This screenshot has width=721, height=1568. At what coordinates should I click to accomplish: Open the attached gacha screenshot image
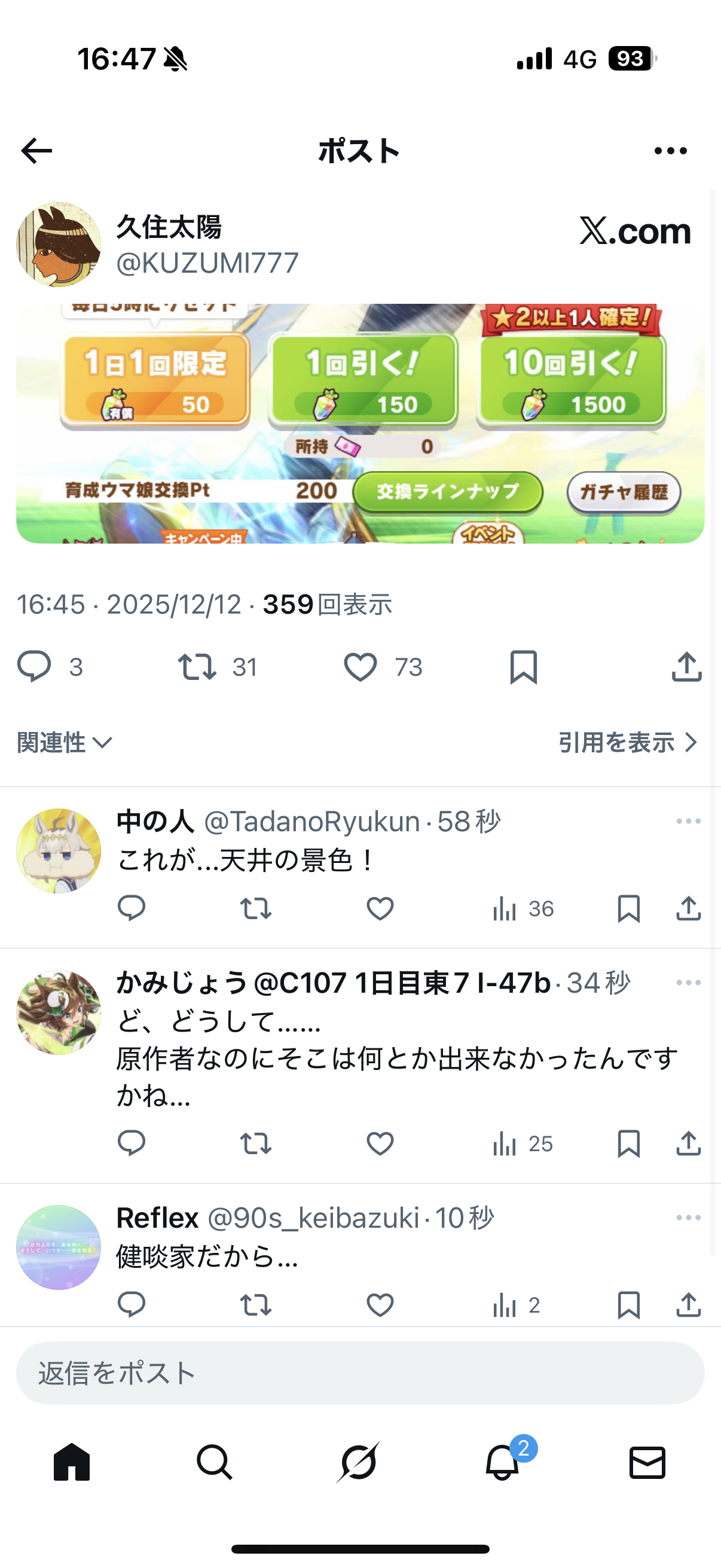point(360,423)
